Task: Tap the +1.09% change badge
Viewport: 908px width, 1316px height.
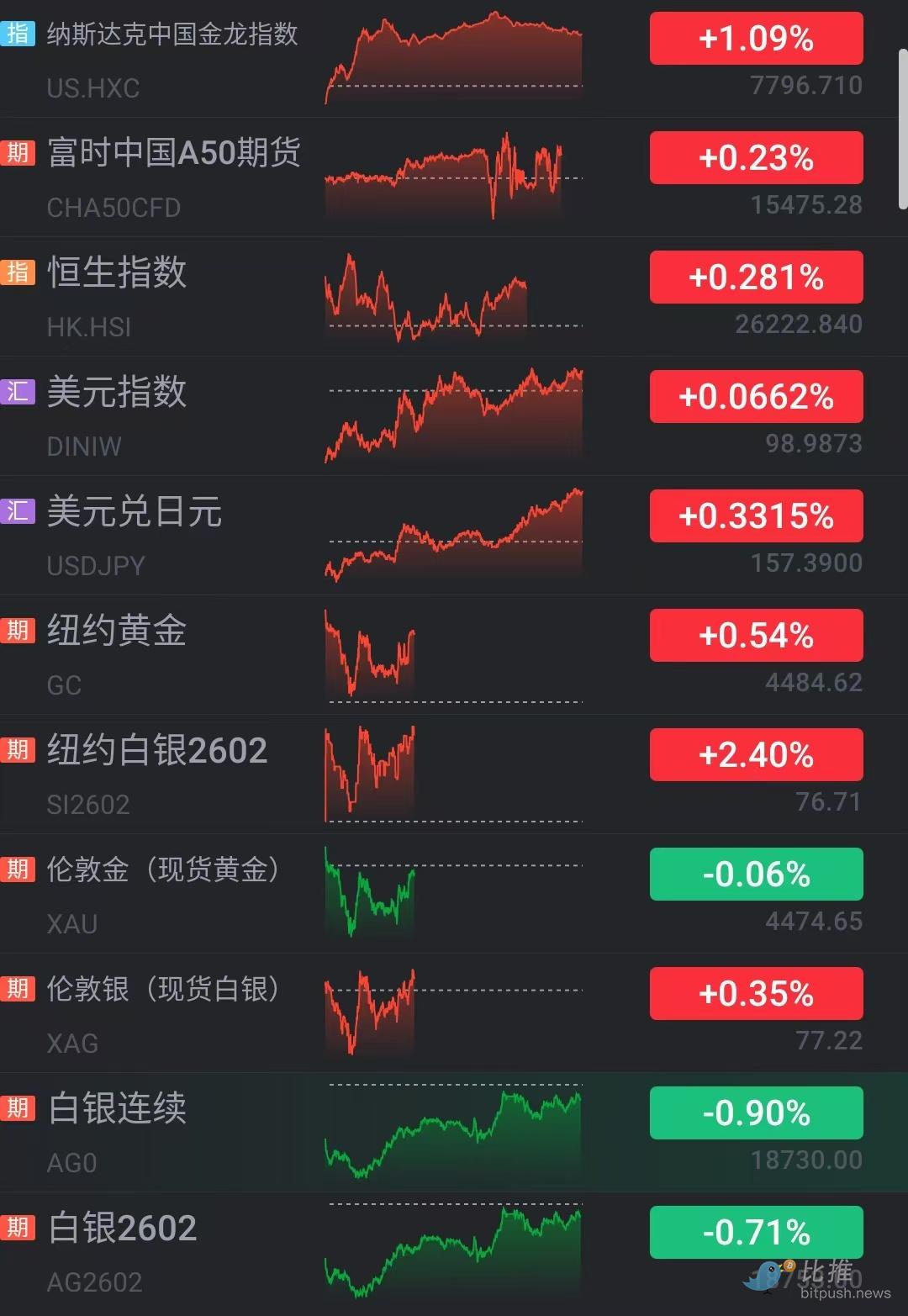Action: pyautogui.click(x=756, y=39)
